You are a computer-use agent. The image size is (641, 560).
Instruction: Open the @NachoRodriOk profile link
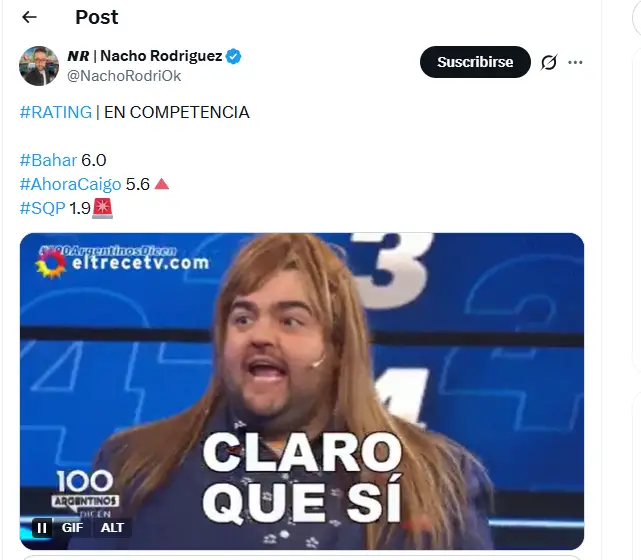(x=124, y=75)
